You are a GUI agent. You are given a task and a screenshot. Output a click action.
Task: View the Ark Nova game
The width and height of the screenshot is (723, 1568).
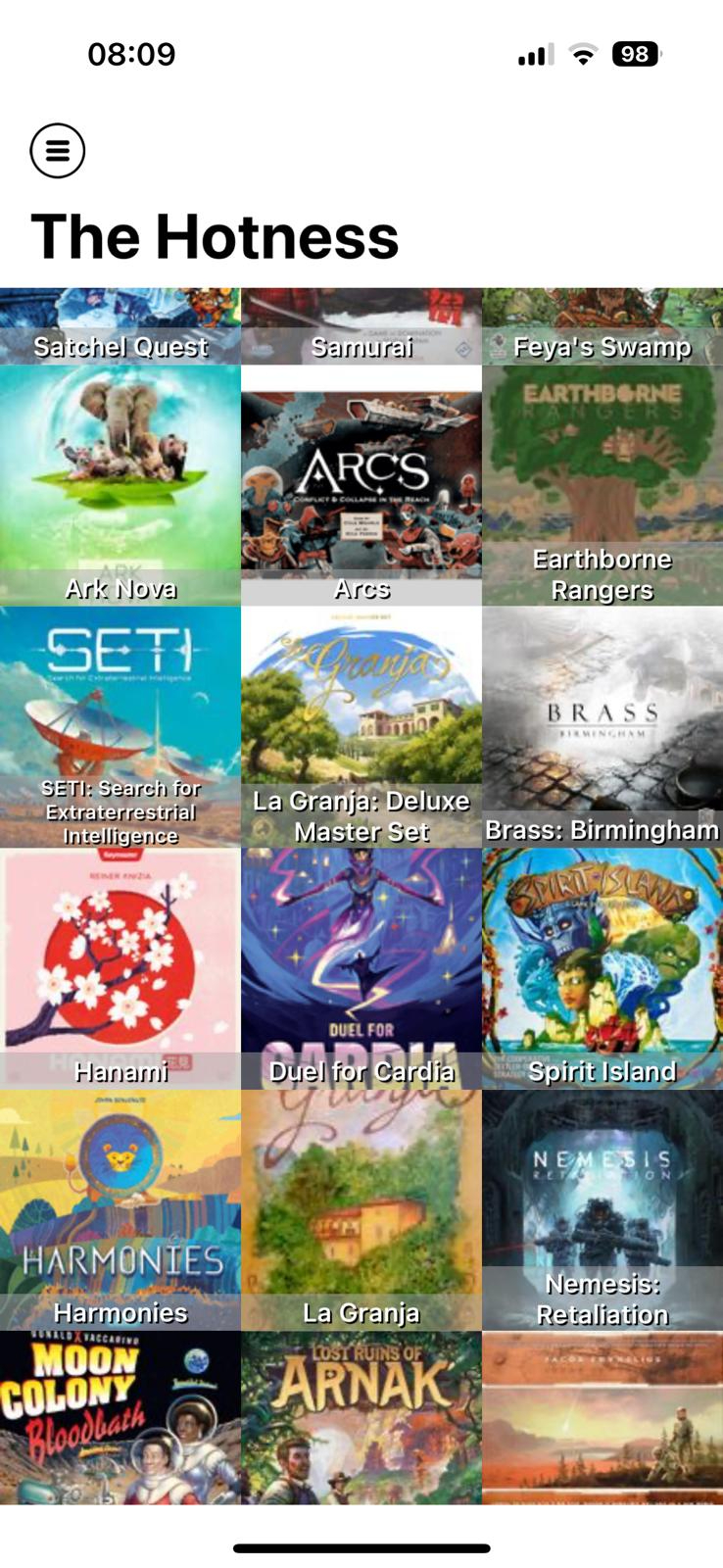pyautogui.click(x=120, y=484)
